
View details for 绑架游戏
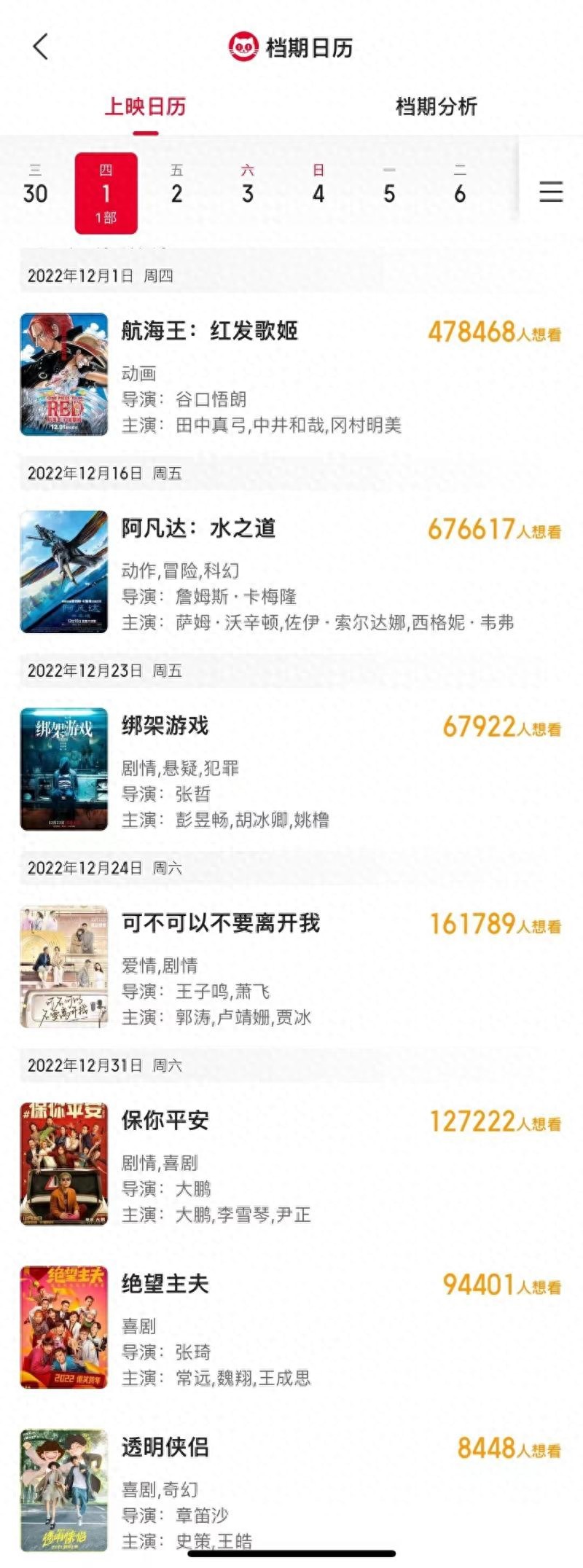[x=165, y=726]
